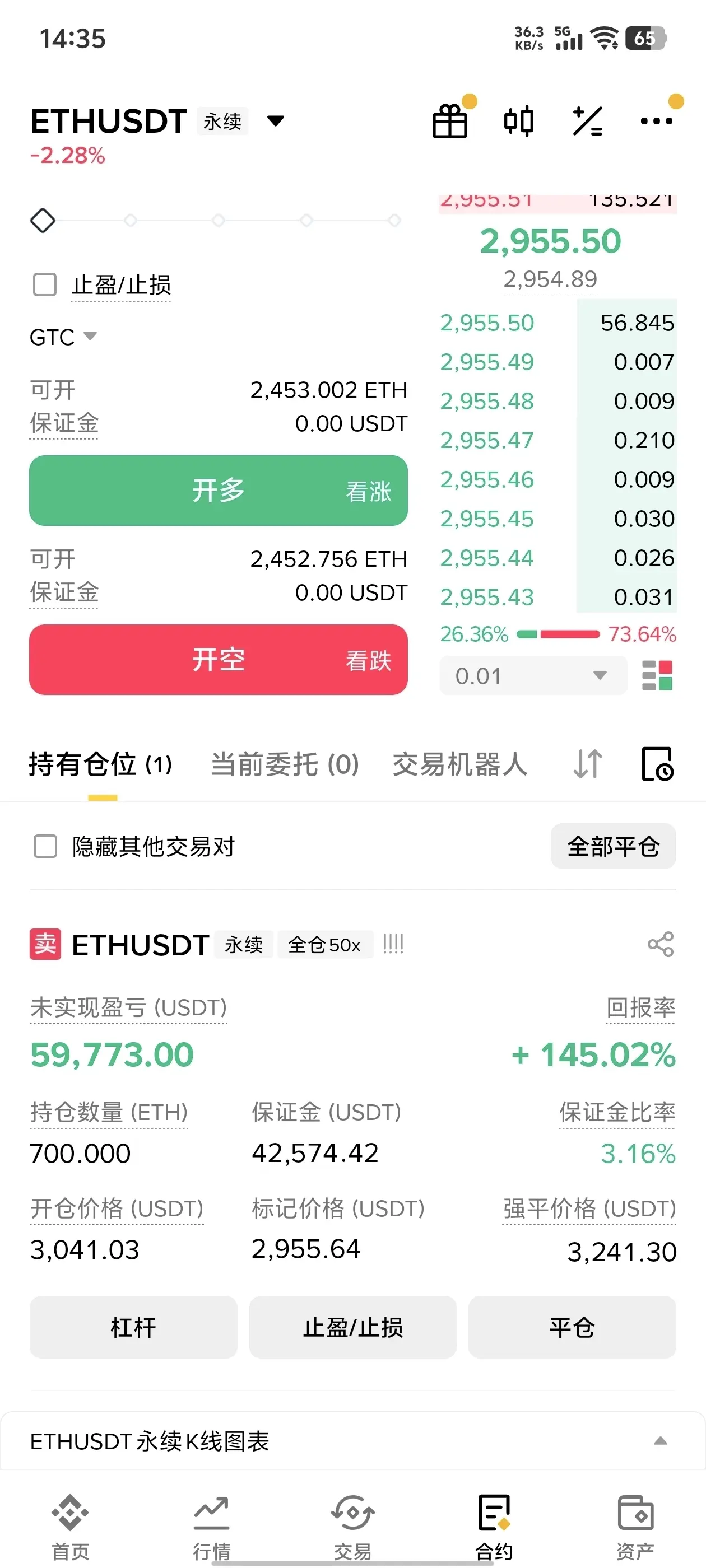Check 隐藏其他交易对 box
This screenshot has width=706, height=1568.
coord(45,846)
